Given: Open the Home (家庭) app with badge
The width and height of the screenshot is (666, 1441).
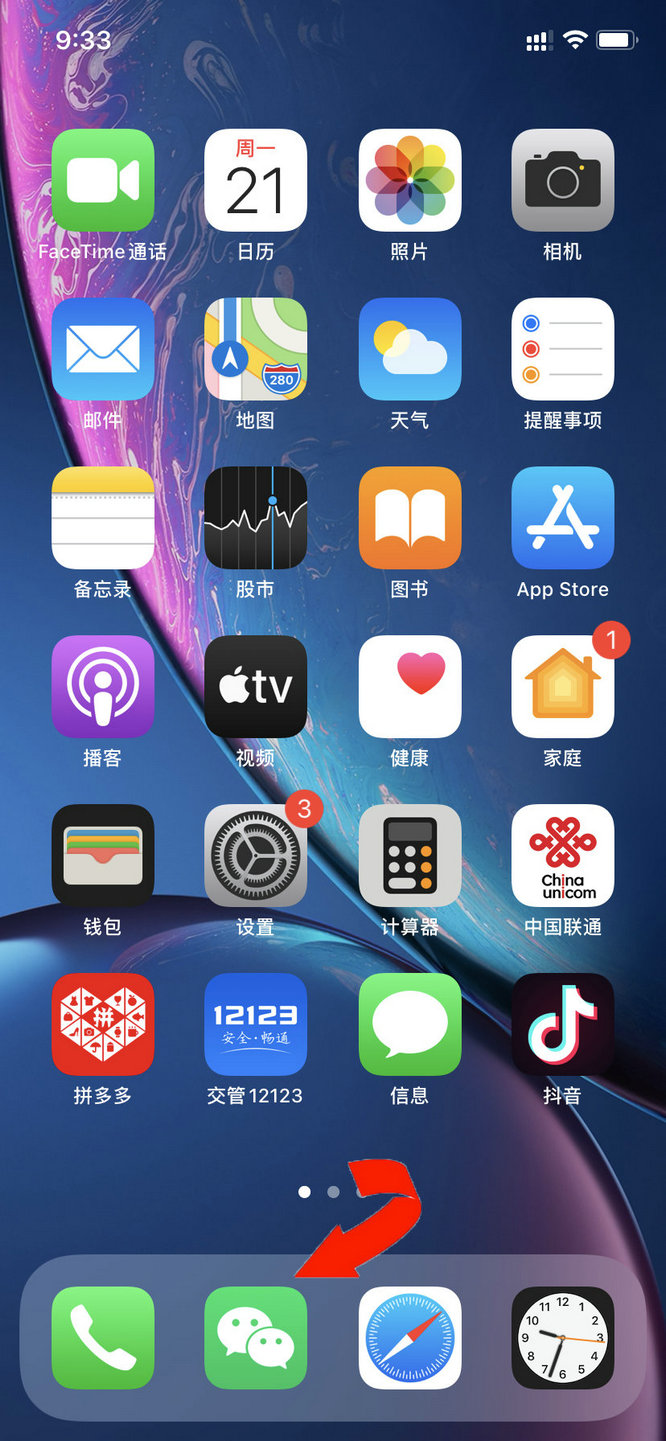Looking at the screenshot, I should coord(562,686).
